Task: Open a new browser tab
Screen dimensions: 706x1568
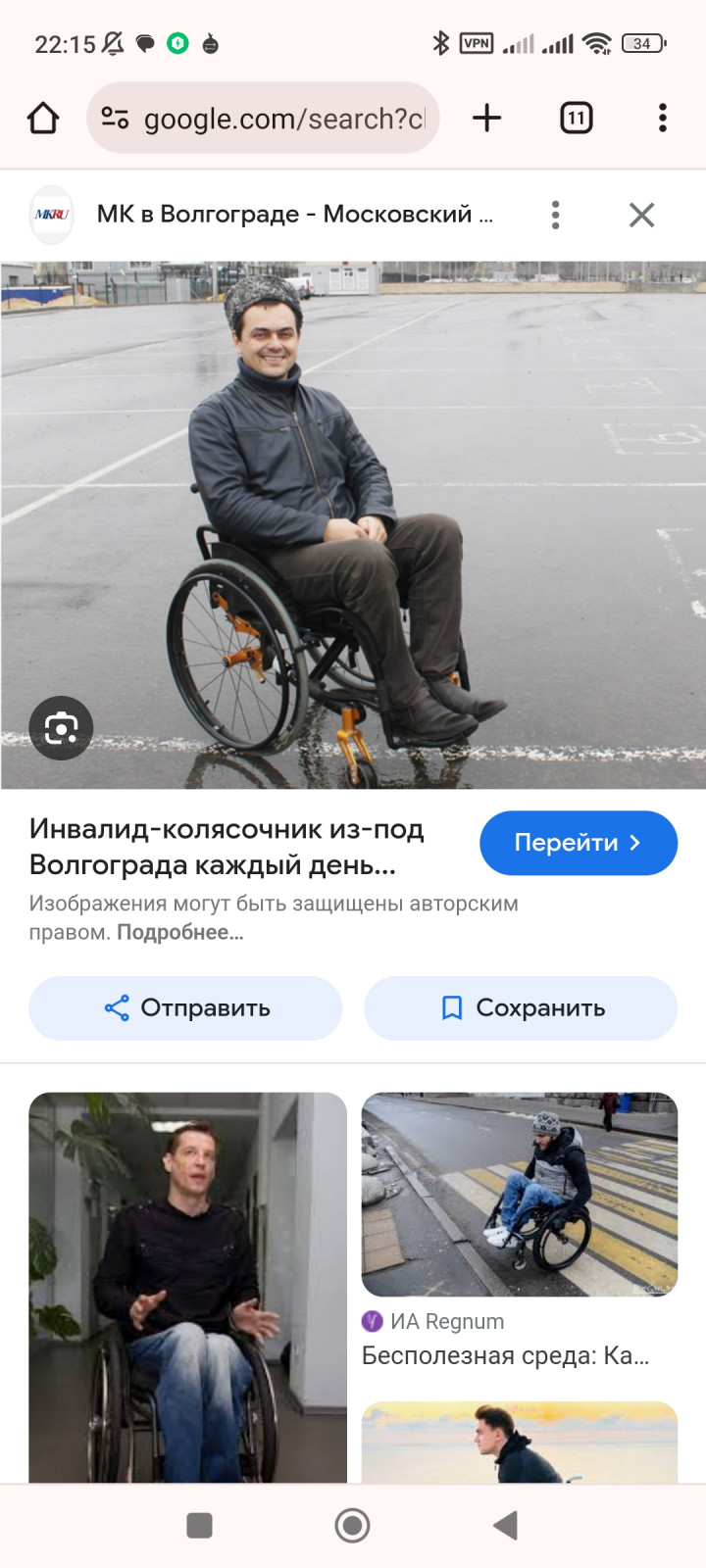Action: (x=486, y=119)
